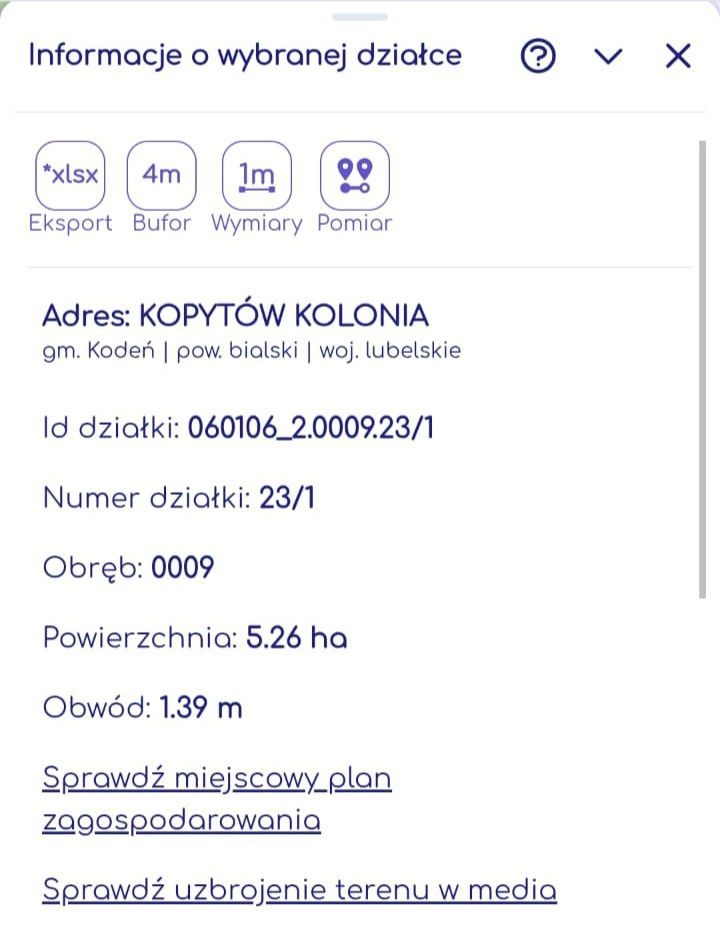Open Sprawdź miejscowy plan zagospodarowania
The height and width of the screenshot is (926, 720).
pos(216,795)
